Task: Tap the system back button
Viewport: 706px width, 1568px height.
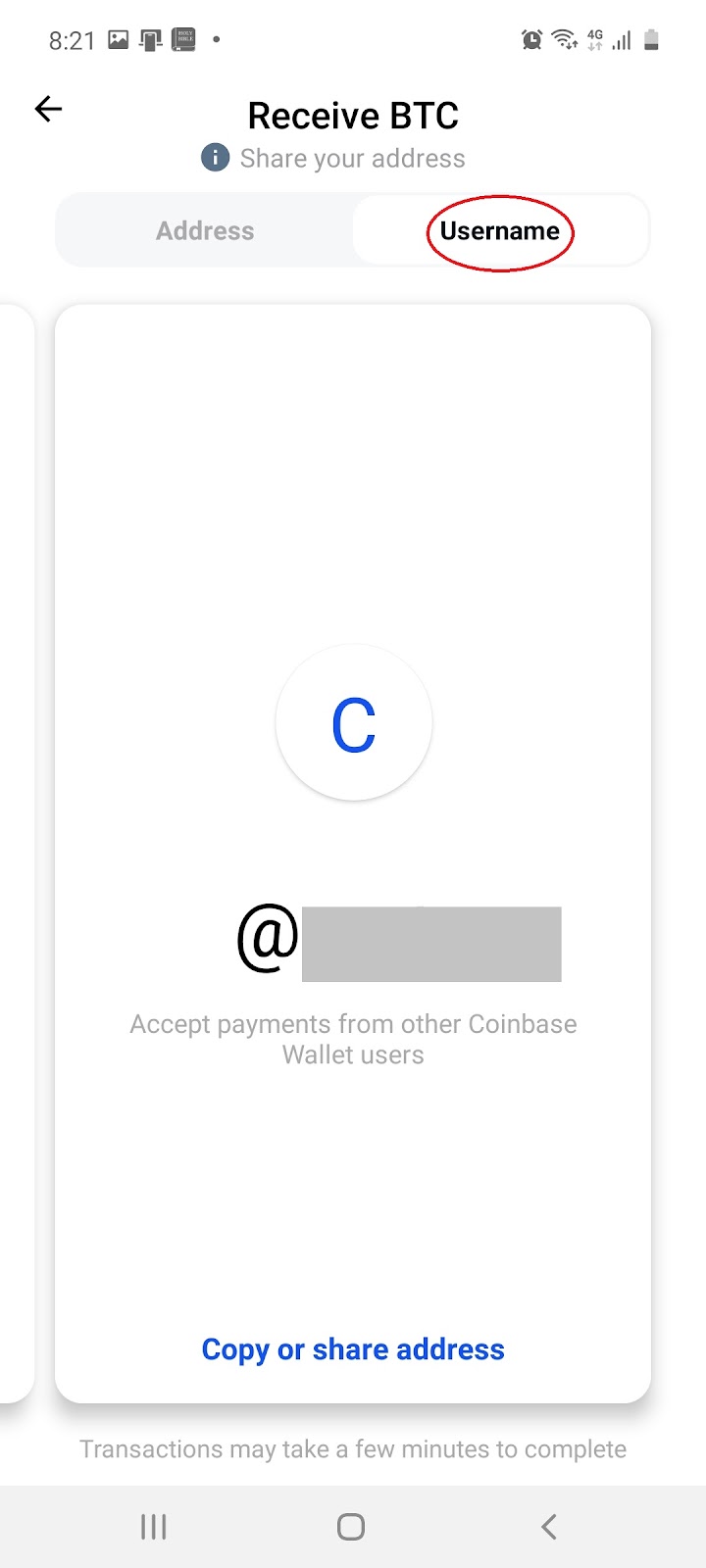Action: 549,1527
